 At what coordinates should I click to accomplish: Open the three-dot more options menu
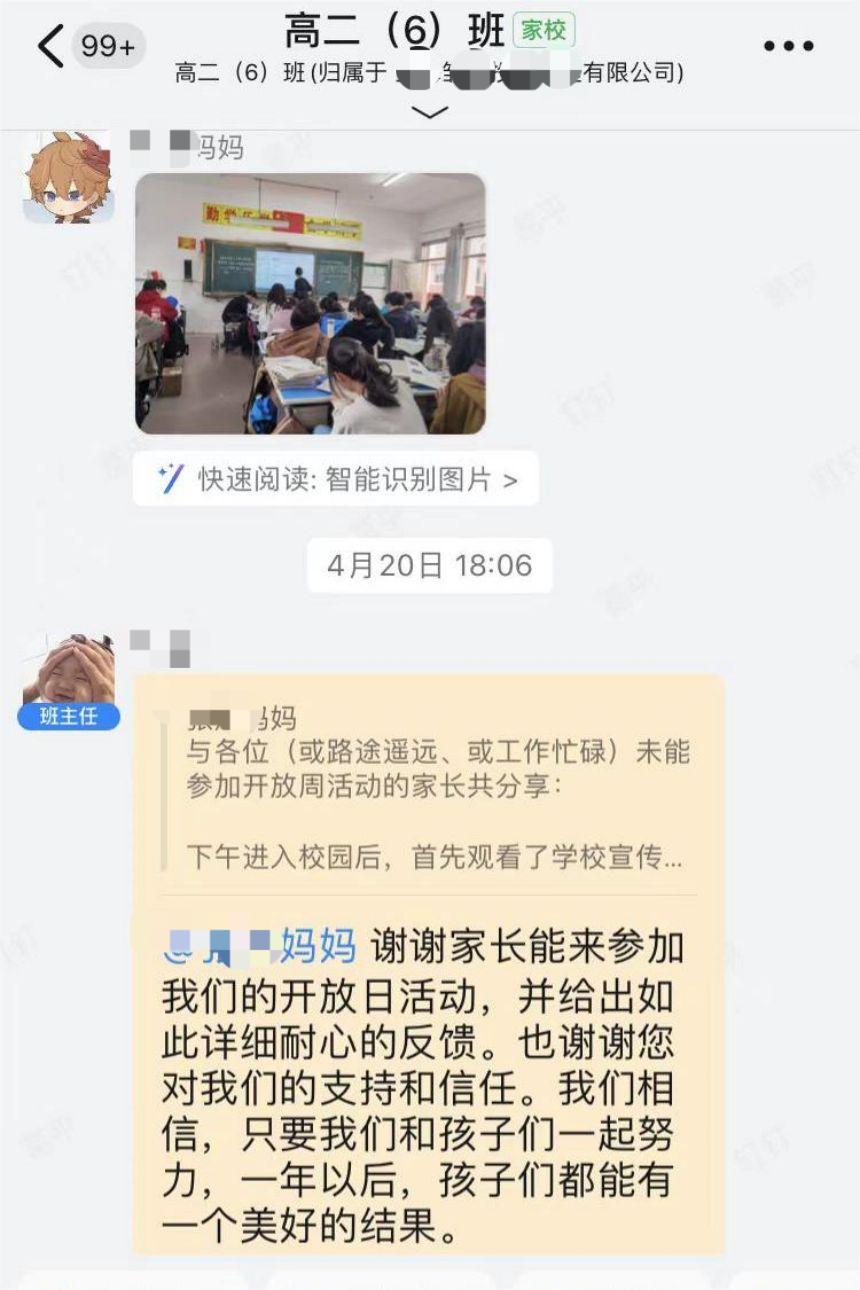click(x=788, y=46)
